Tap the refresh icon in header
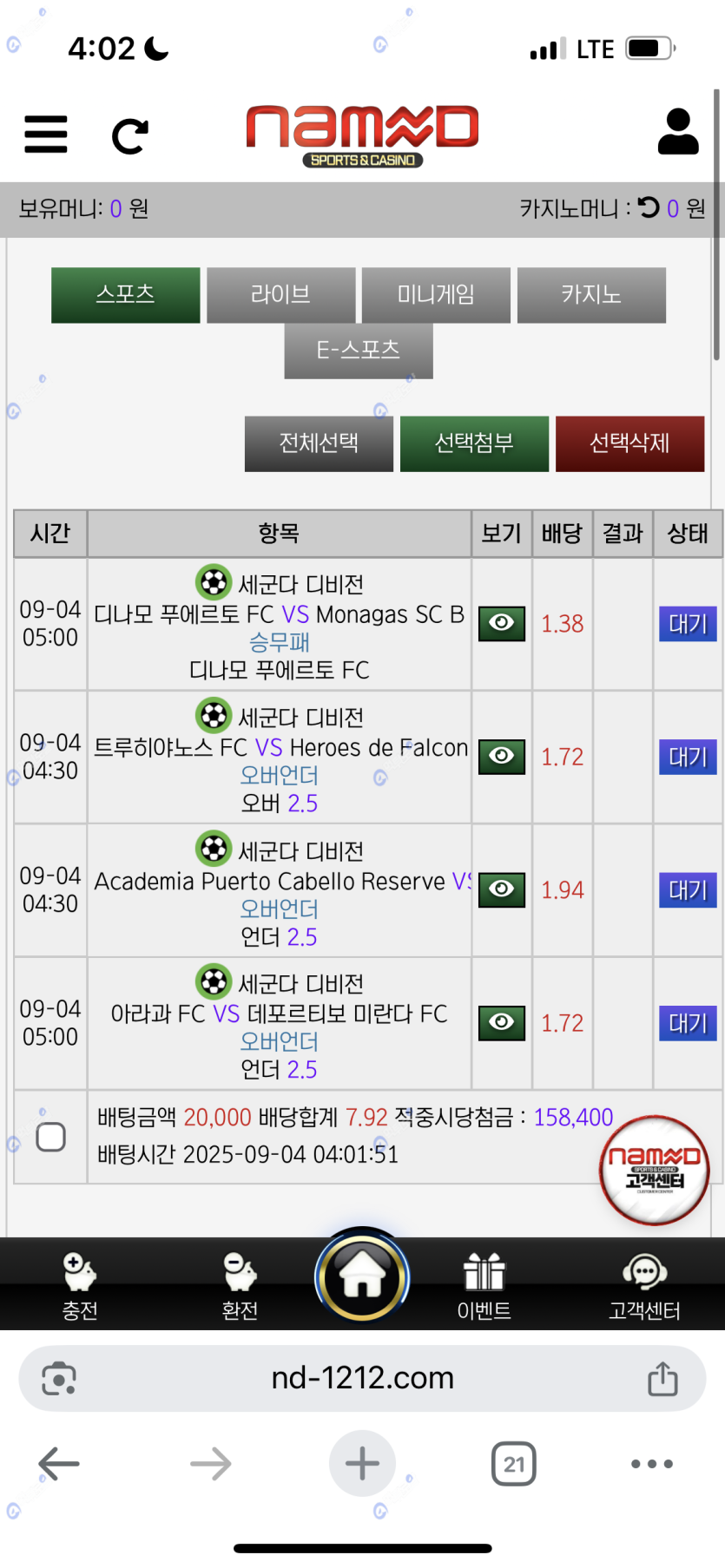Screen dimensions: 725x1568 [x=130, y=135]
